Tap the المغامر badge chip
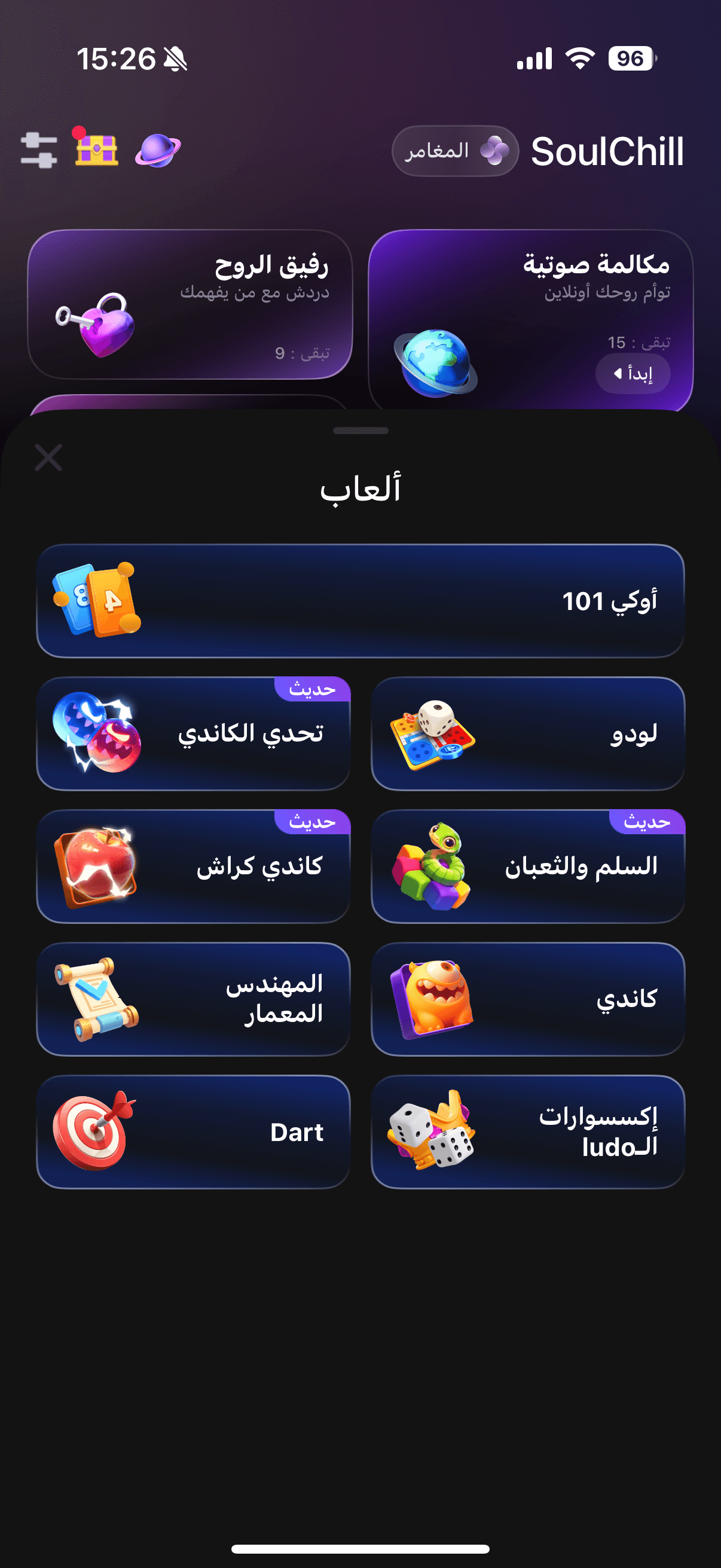The height and width of the screenshot is (1568, 721). (x=454, y=151)
